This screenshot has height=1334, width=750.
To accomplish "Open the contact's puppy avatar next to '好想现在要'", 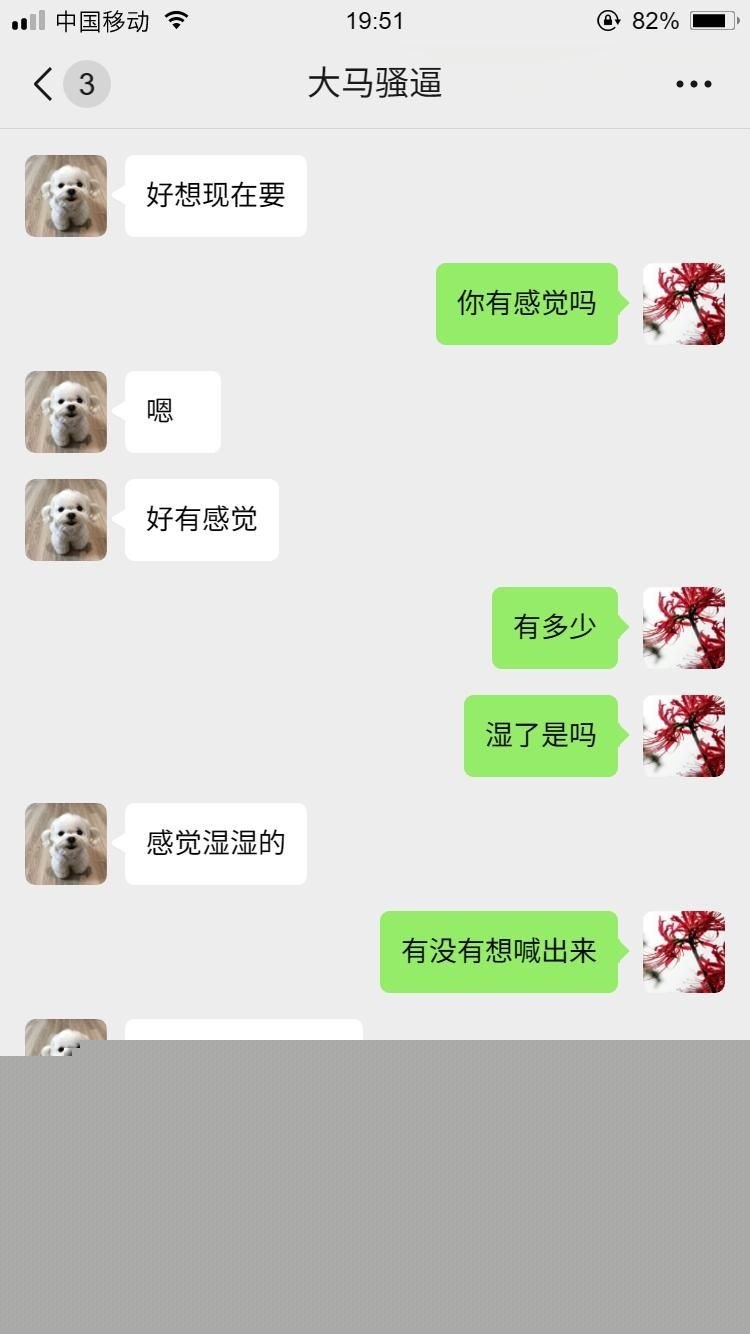I will (65, 196).
